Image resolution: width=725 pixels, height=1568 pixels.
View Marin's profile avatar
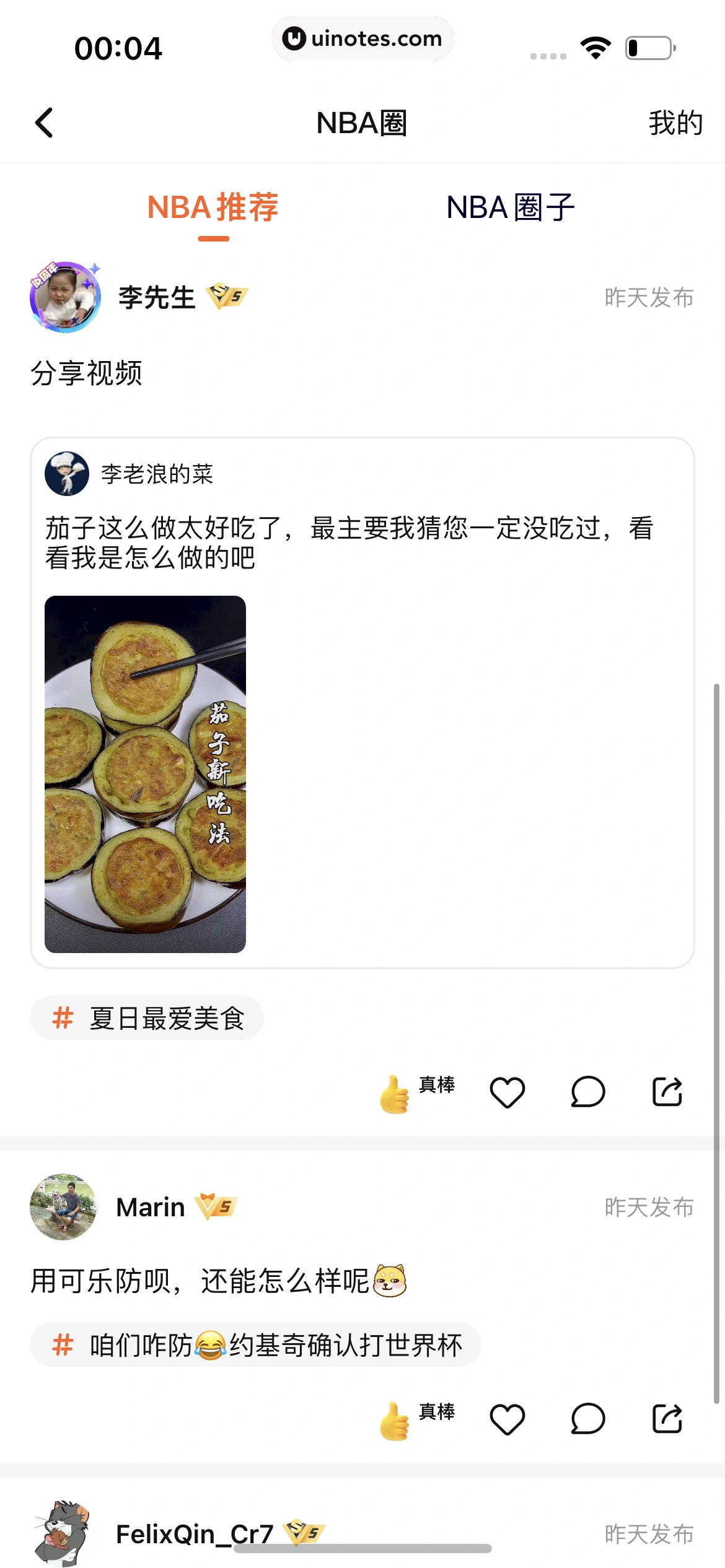tap(63, 1207)
